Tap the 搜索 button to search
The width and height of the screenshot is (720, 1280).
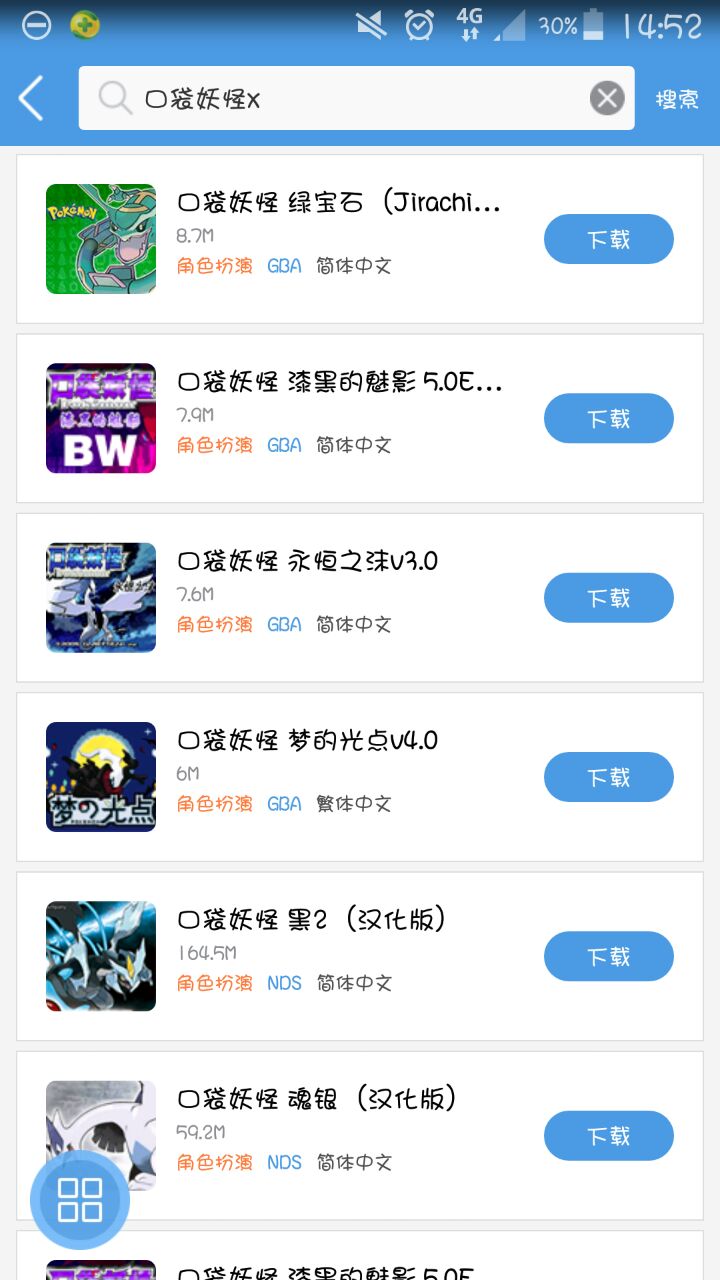point(677,99)
